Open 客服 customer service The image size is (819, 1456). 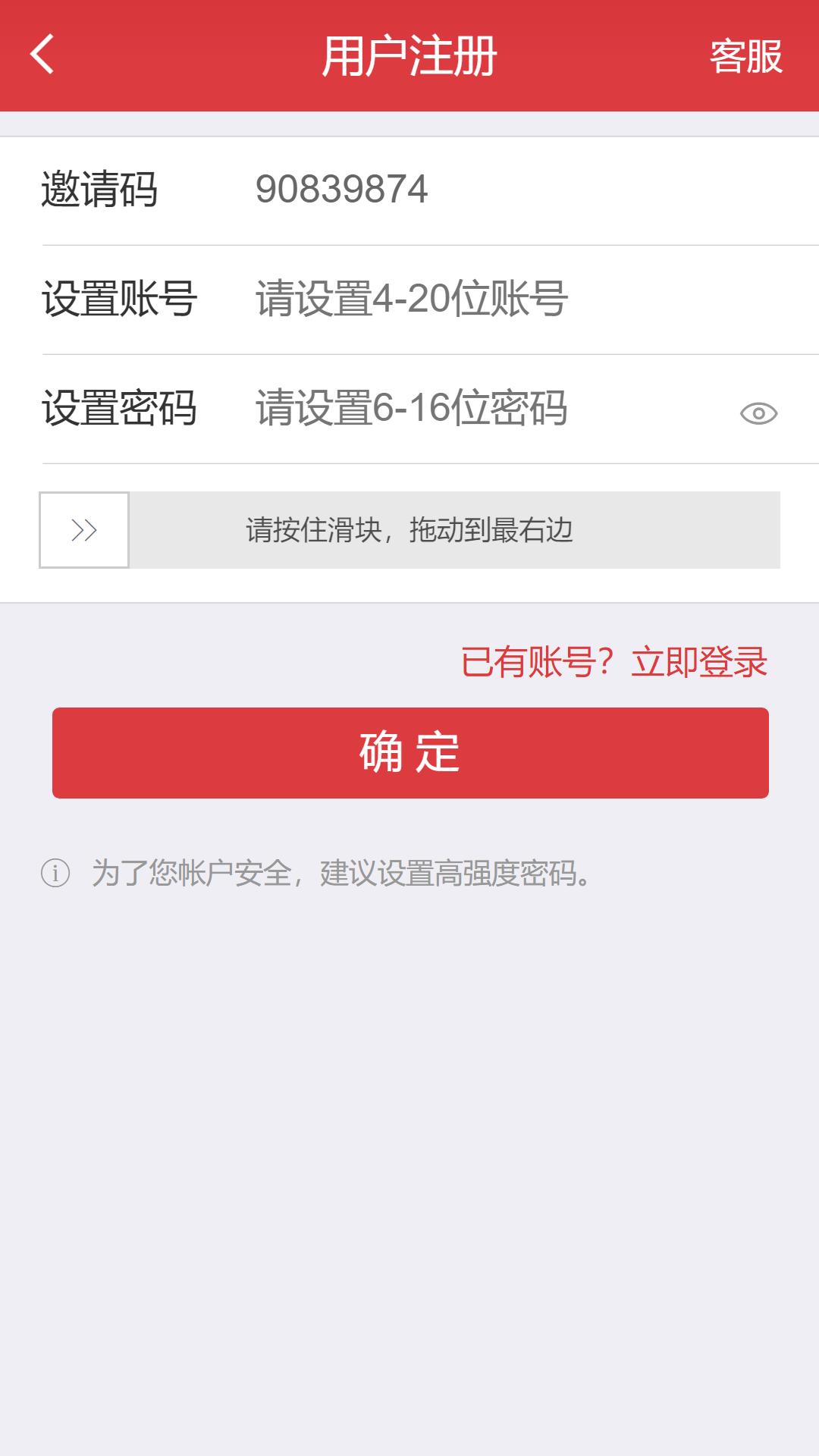pos(746,56)
